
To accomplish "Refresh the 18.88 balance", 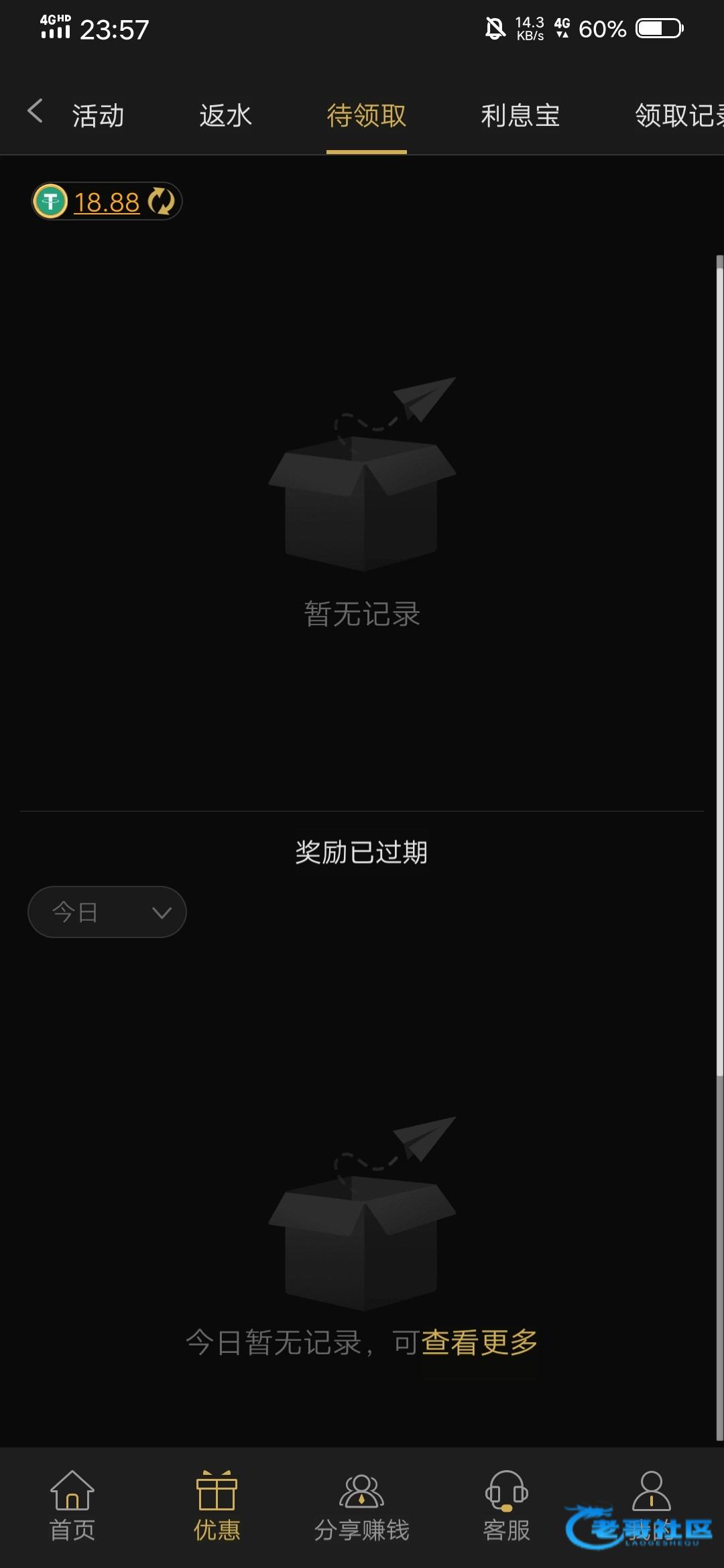I will pyautogui.click(x=161, y=202).
